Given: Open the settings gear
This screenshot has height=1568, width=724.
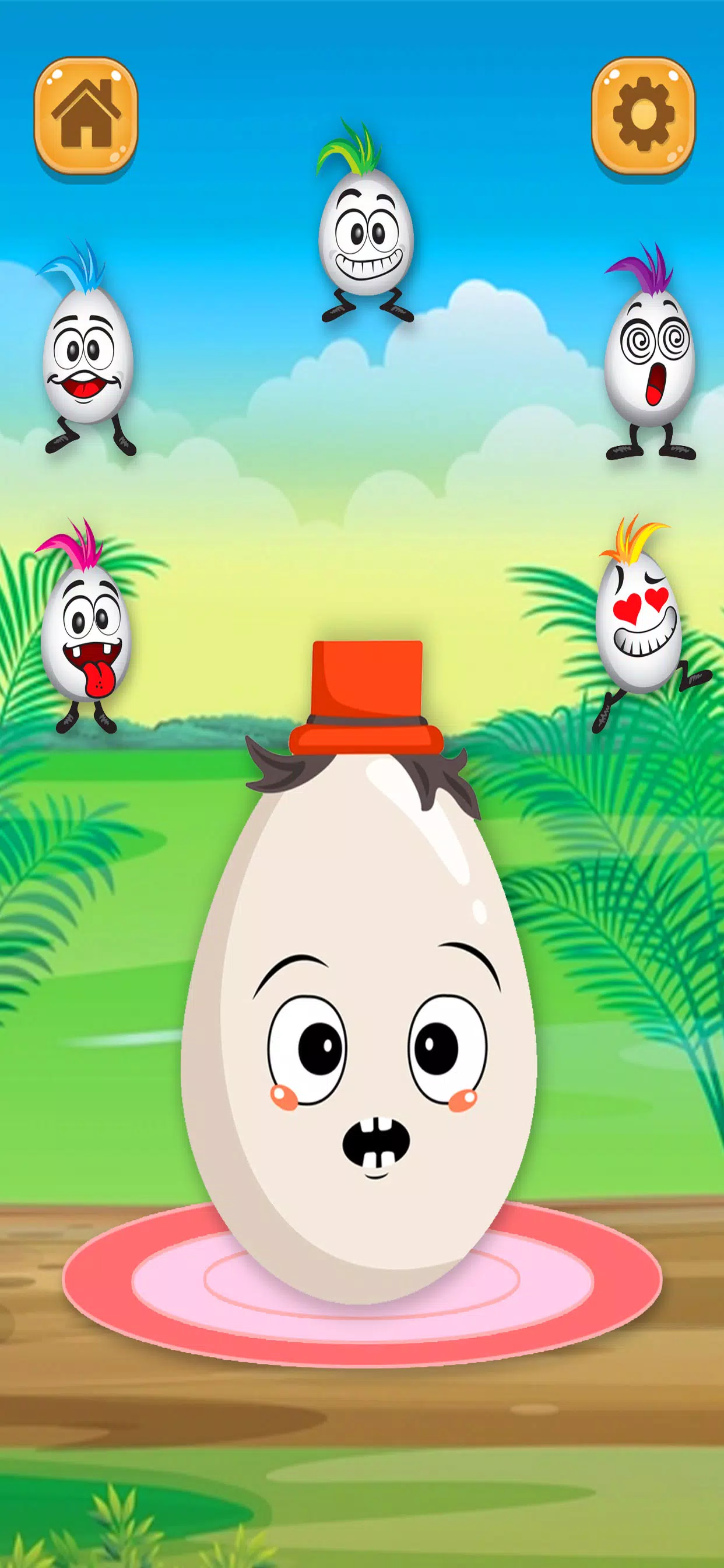Looking at the screenshot, I should click(643, 116).
